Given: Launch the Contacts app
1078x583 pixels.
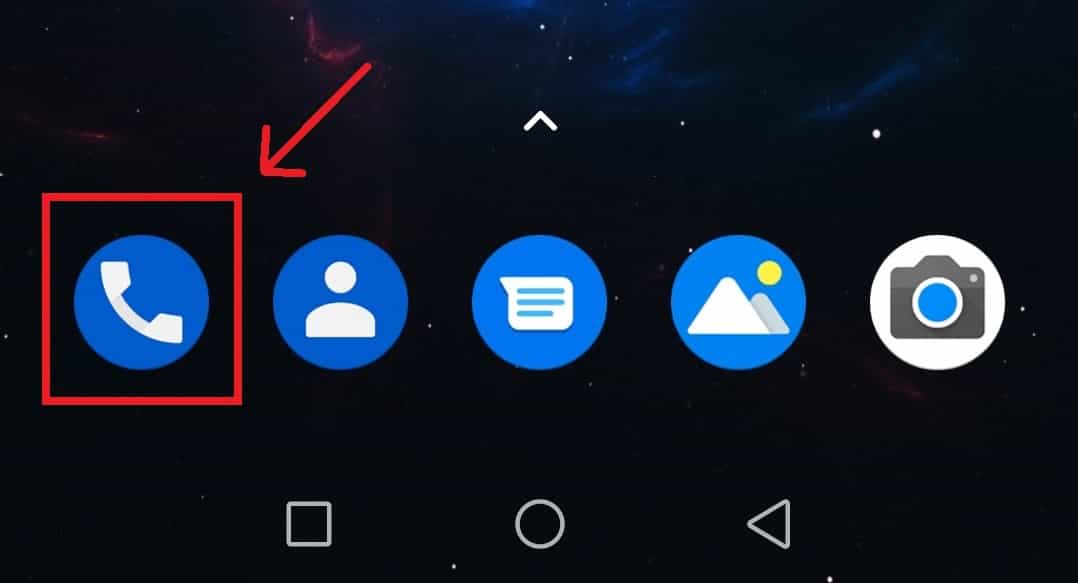Looking at the screenshot, I should pyautogui.click(x=340, y=302).
